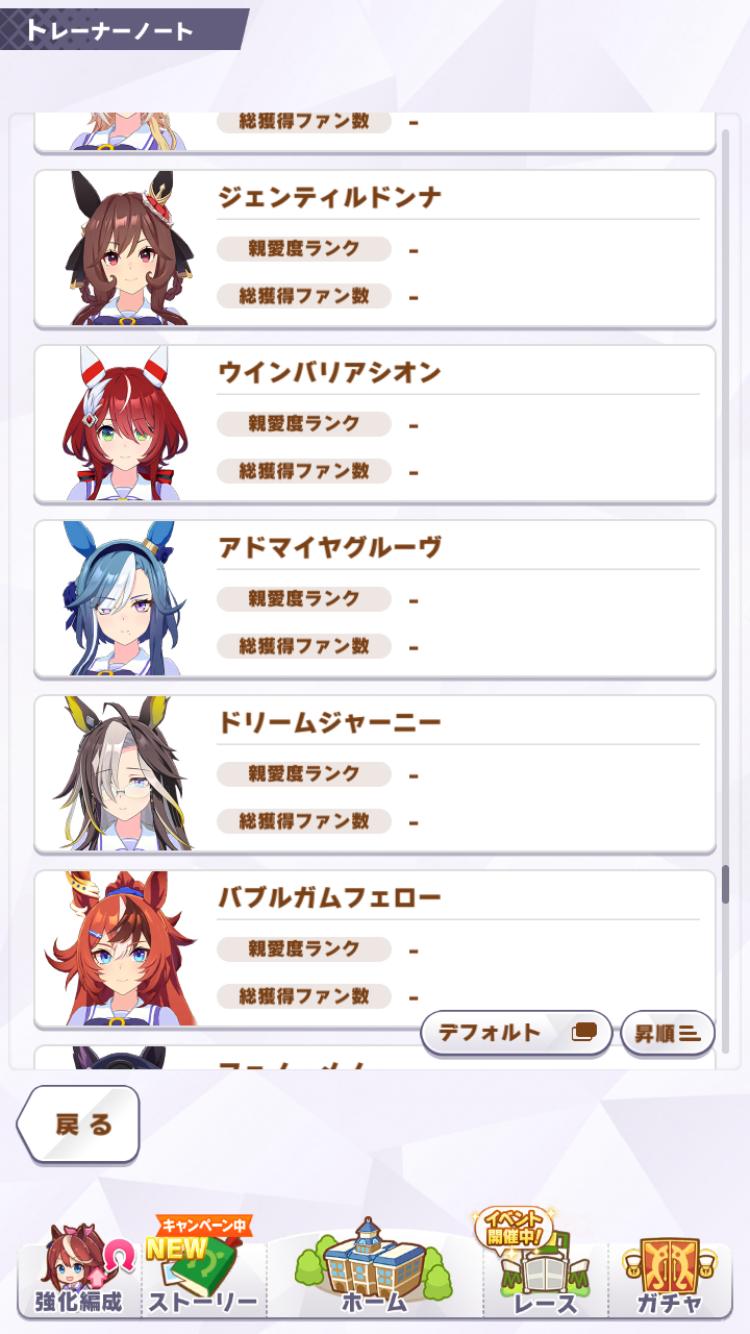View アドマイヤグルーヴ's note card
This screenshot has height=1334, width=750.
(x=375, y=598)
